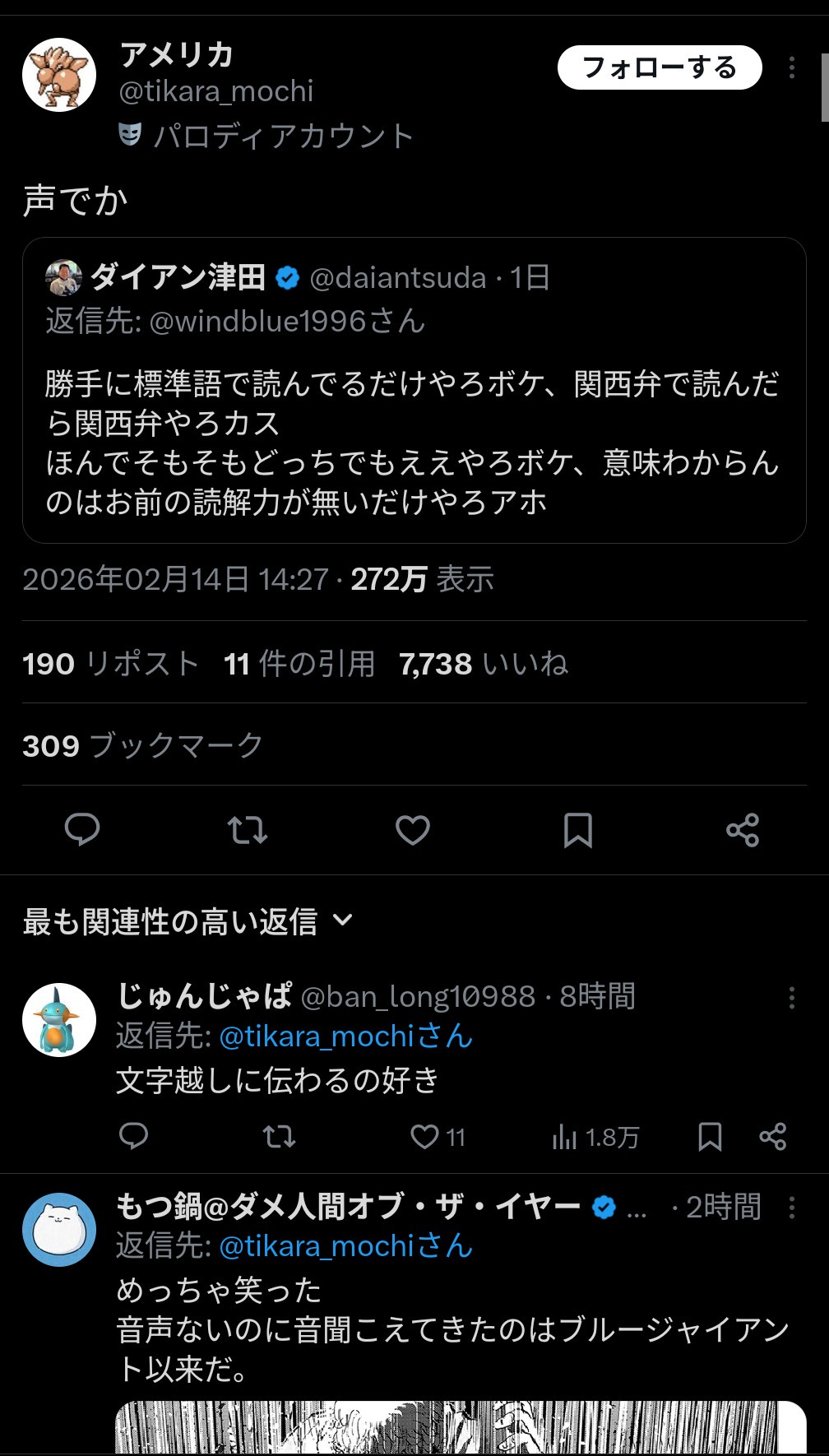Open overflow menu on もつ鍋's reply
Image resolution: width=829 pixels, height=1456 pixels.
pos(792,1208)
